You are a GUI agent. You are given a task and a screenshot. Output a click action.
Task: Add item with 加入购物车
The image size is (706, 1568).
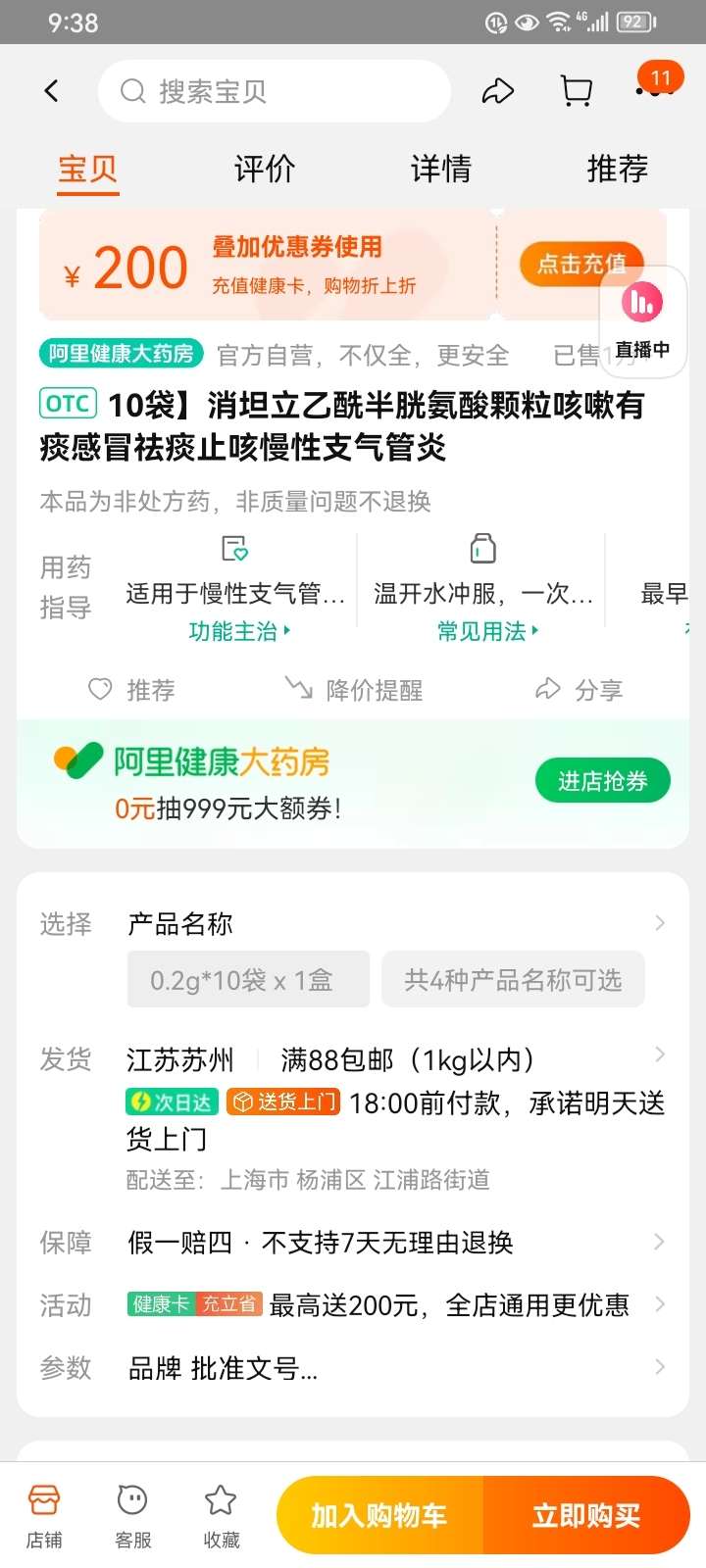[x=379, y=1515]
